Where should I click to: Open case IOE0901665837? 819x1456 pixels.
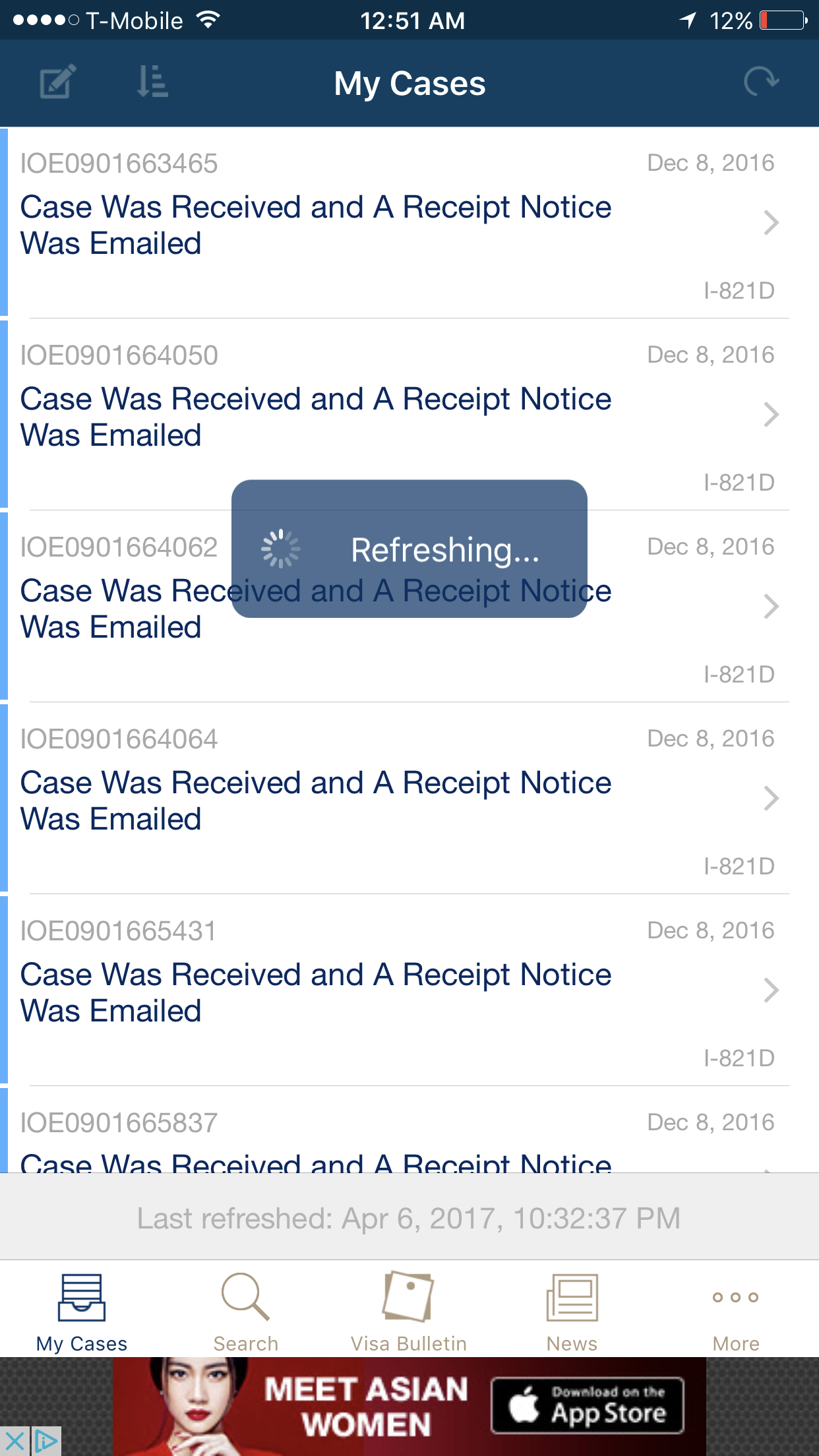click(409, 1130)
